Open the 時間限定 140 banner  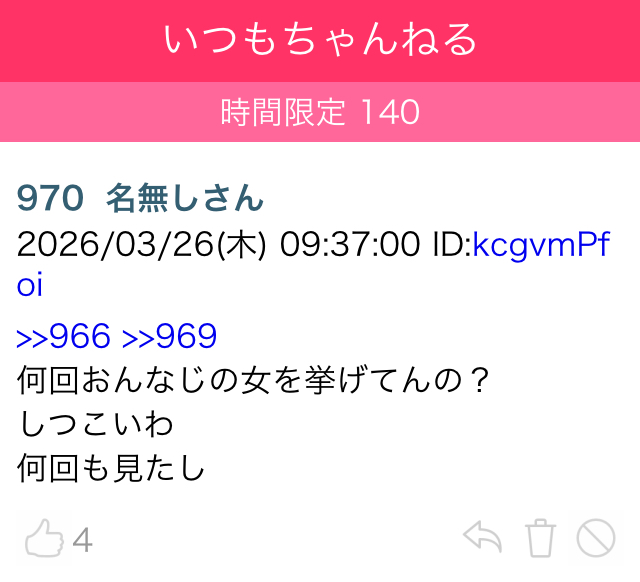tap(320, 112)
